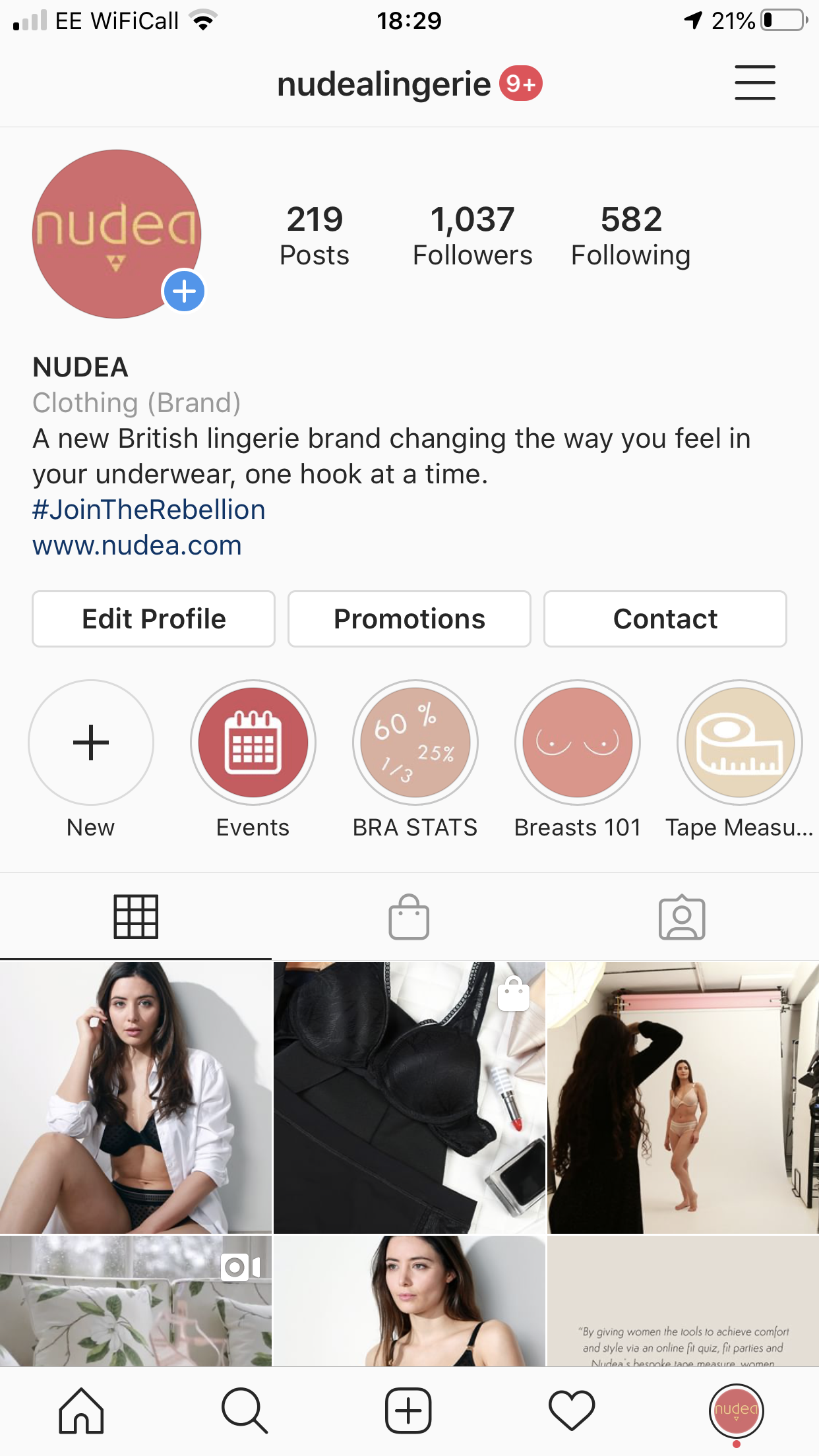View the followers list
This screenshot has height=1456, width=819.
coord(472,236)
